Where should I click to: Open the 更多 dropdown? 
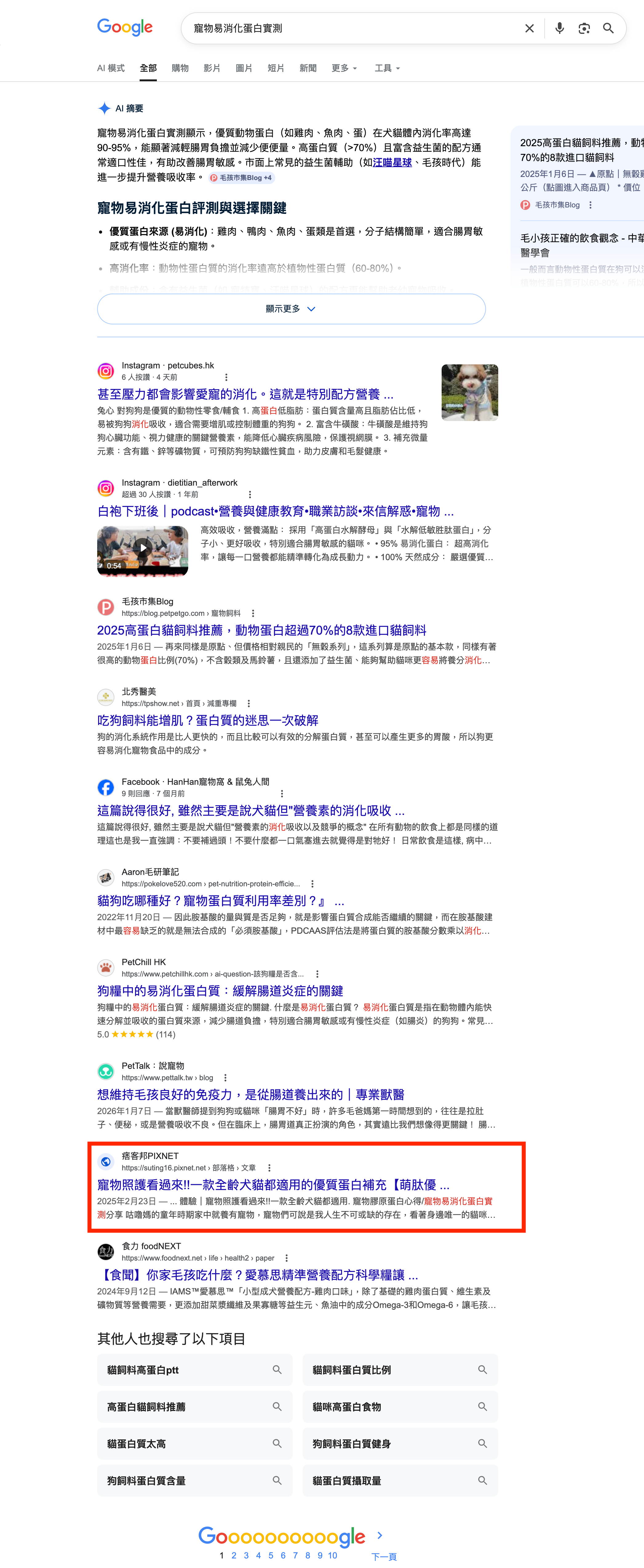tap(344, 68)
